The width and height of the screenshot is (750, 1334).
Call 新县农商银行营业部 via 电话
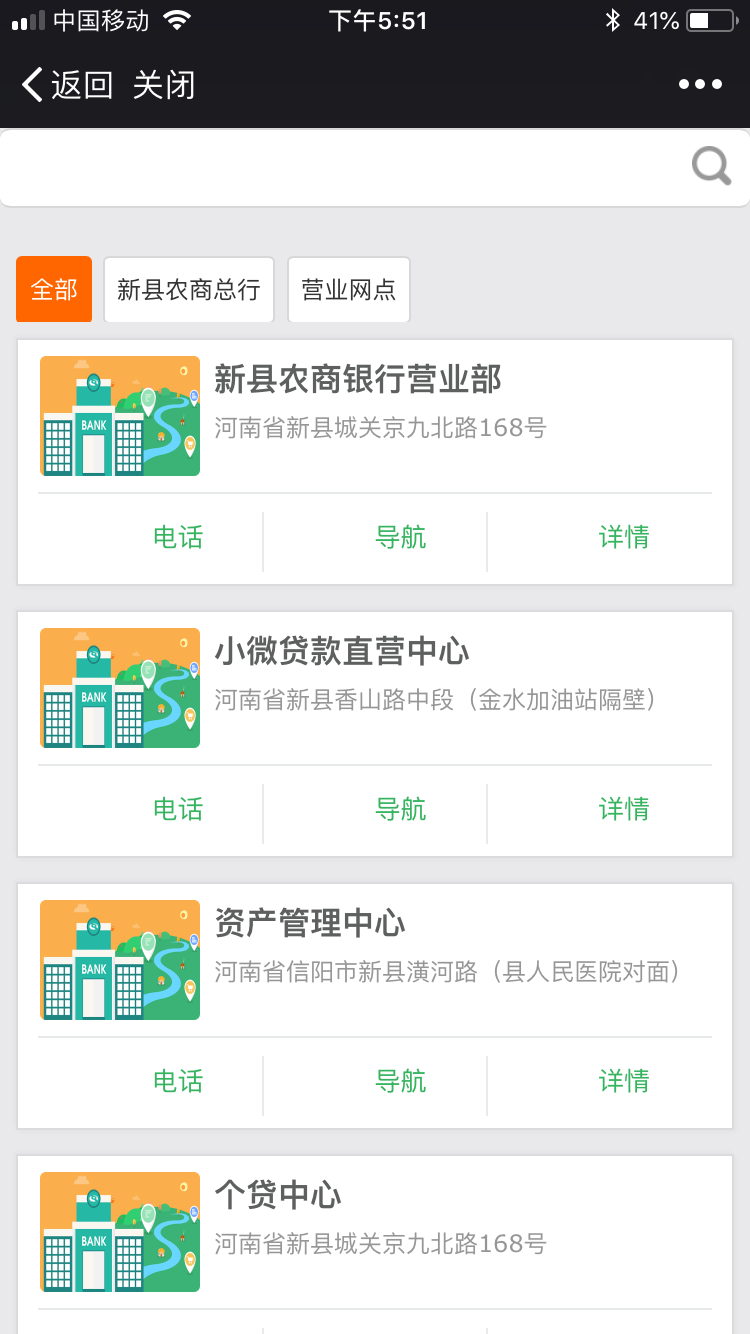click(x=178, y=538)
